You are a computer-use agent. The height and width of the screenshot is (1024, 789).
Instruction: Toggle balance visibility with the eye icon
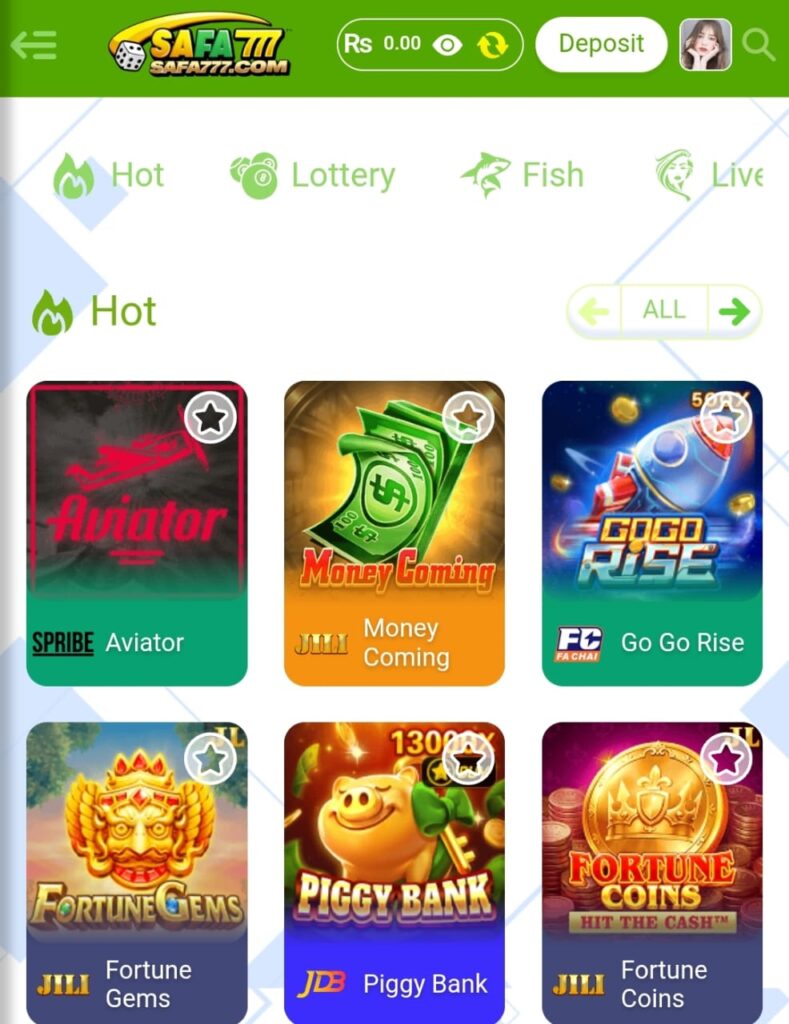pyautogui.click(x=448, y=45)
